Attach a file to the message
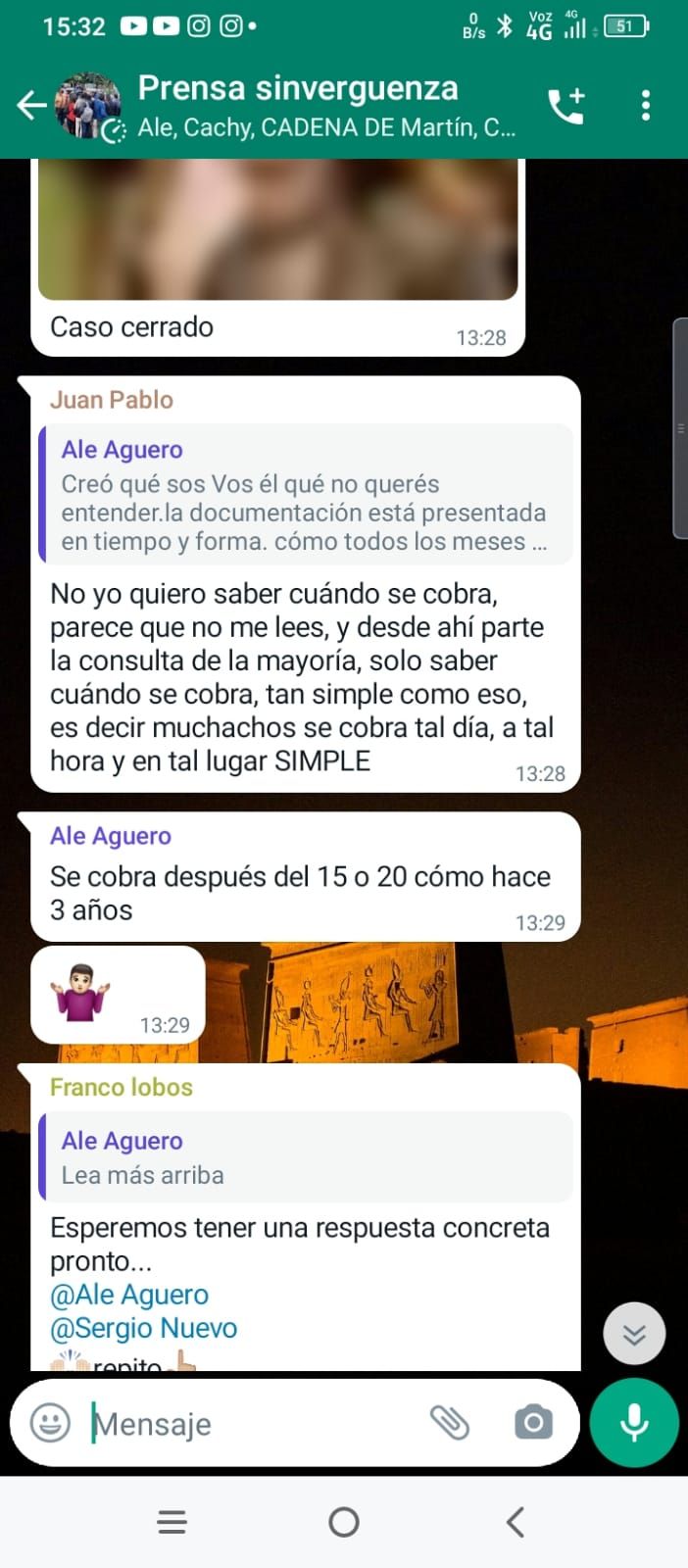Image resolution: width=688 pixels, height=1568 pixels. coord(450,1422)
